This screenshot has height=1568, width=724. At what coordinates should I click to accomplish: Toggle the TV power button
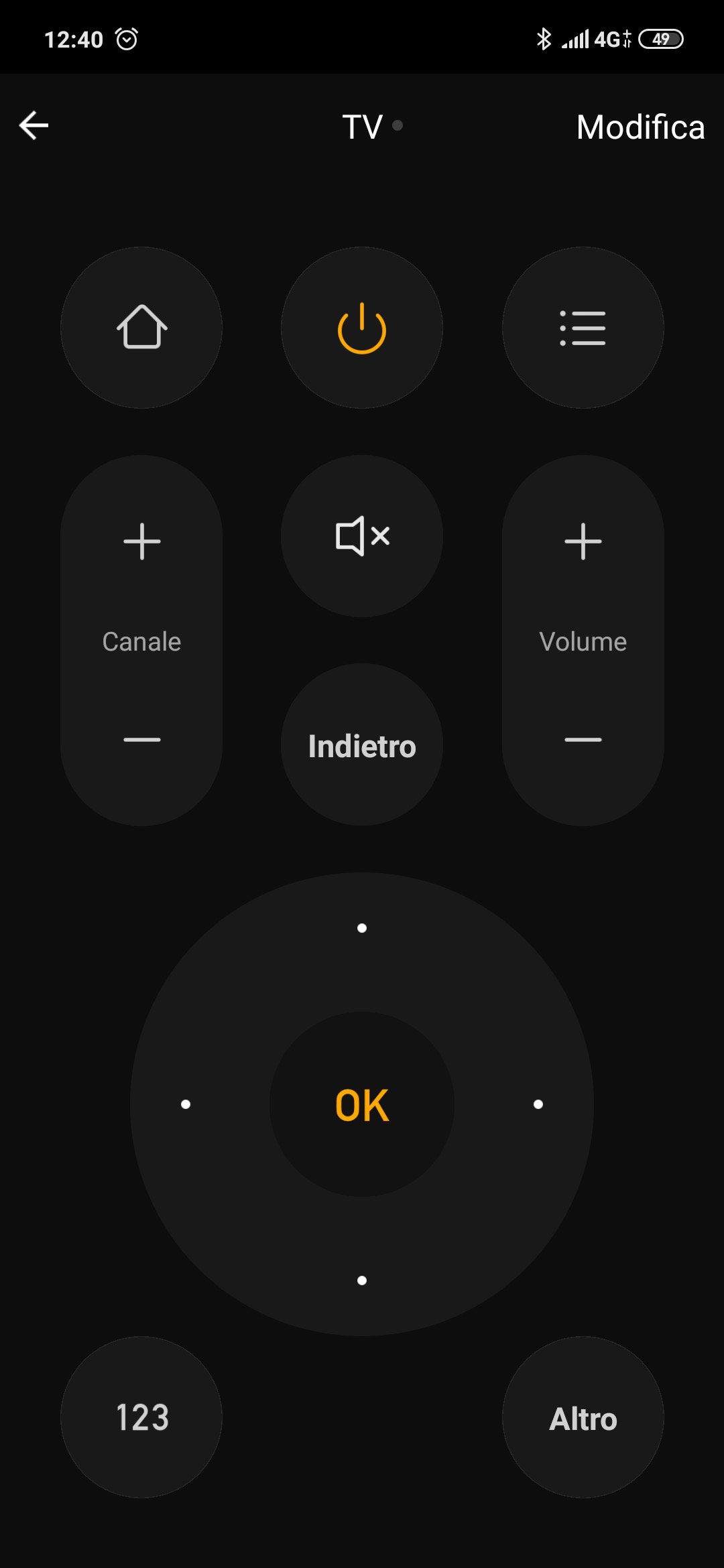(x=362, y=328)
